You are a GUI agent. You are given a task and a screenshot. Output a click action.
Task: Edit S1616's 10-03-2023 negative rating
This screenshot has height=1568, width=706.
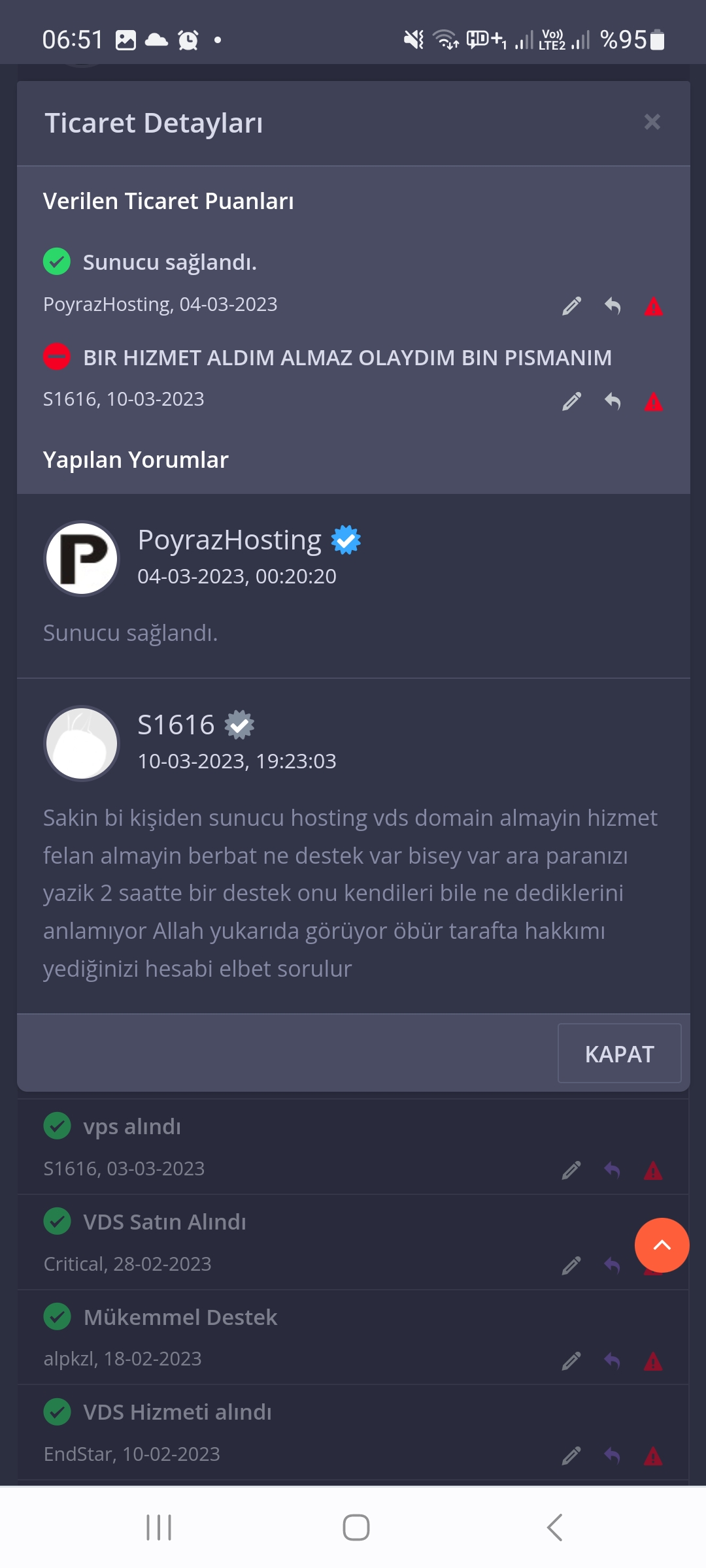tap(572, 401)
